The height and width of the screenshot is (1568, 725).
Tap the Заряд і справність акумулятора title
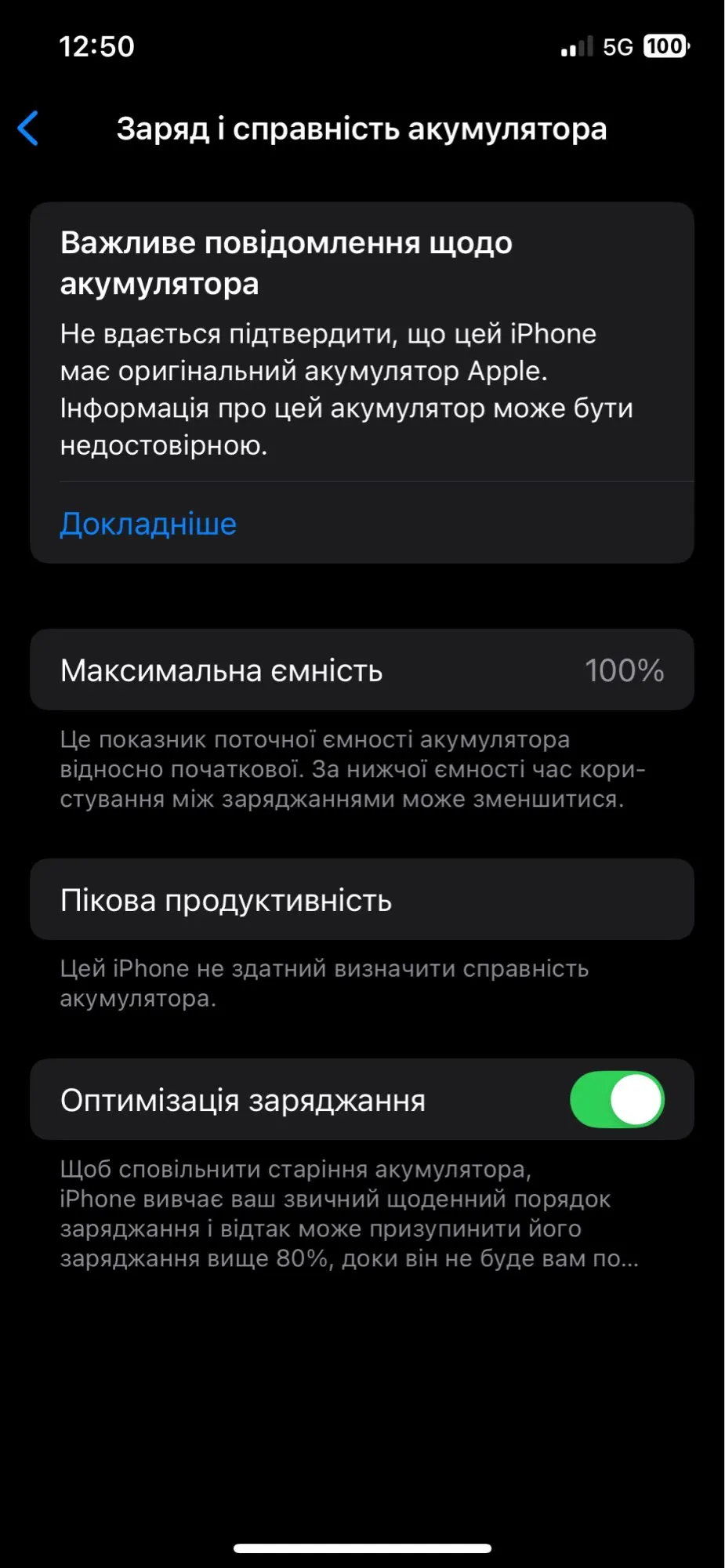click(362, 129)
